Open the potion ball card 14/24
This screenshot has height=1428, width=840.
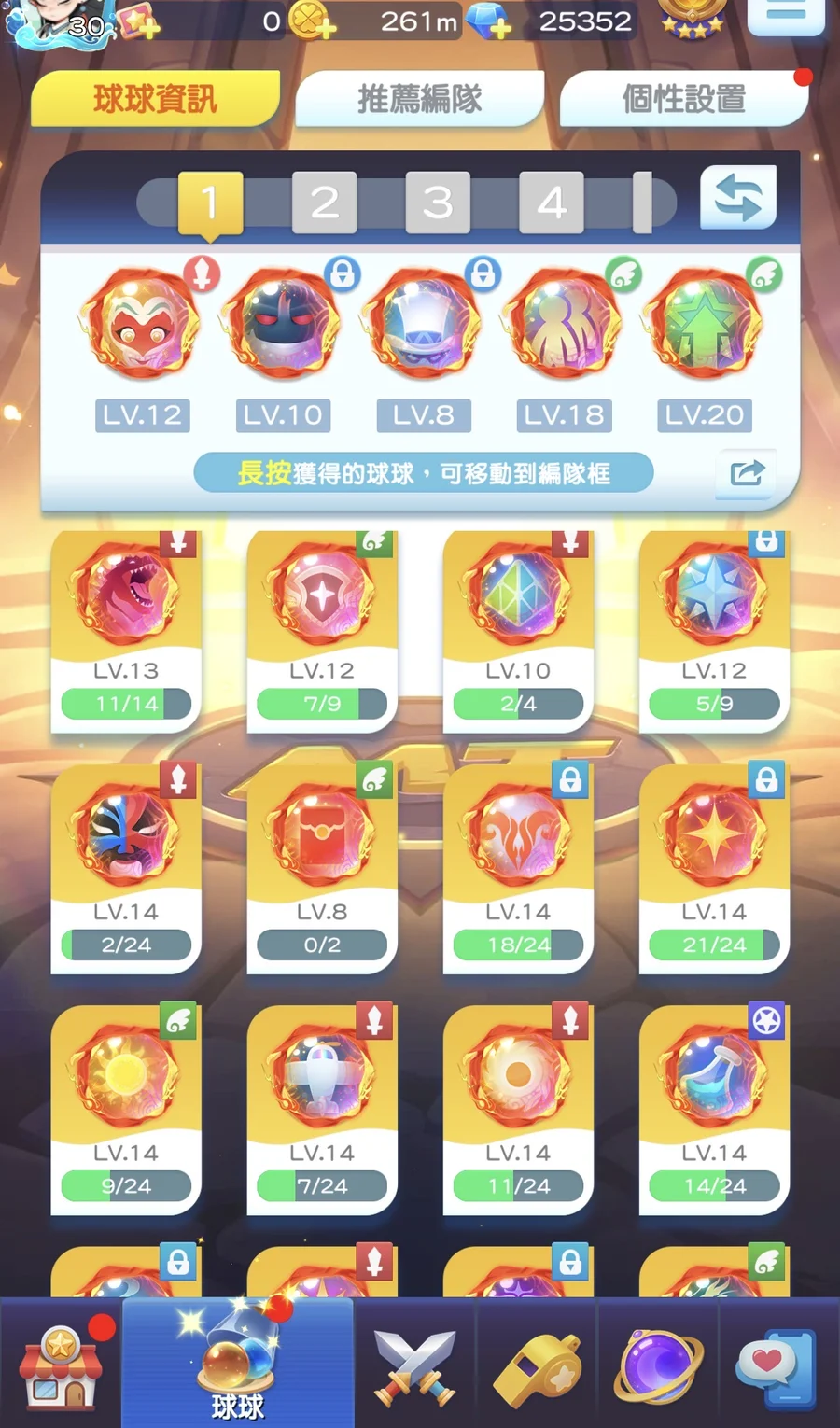714,1109
